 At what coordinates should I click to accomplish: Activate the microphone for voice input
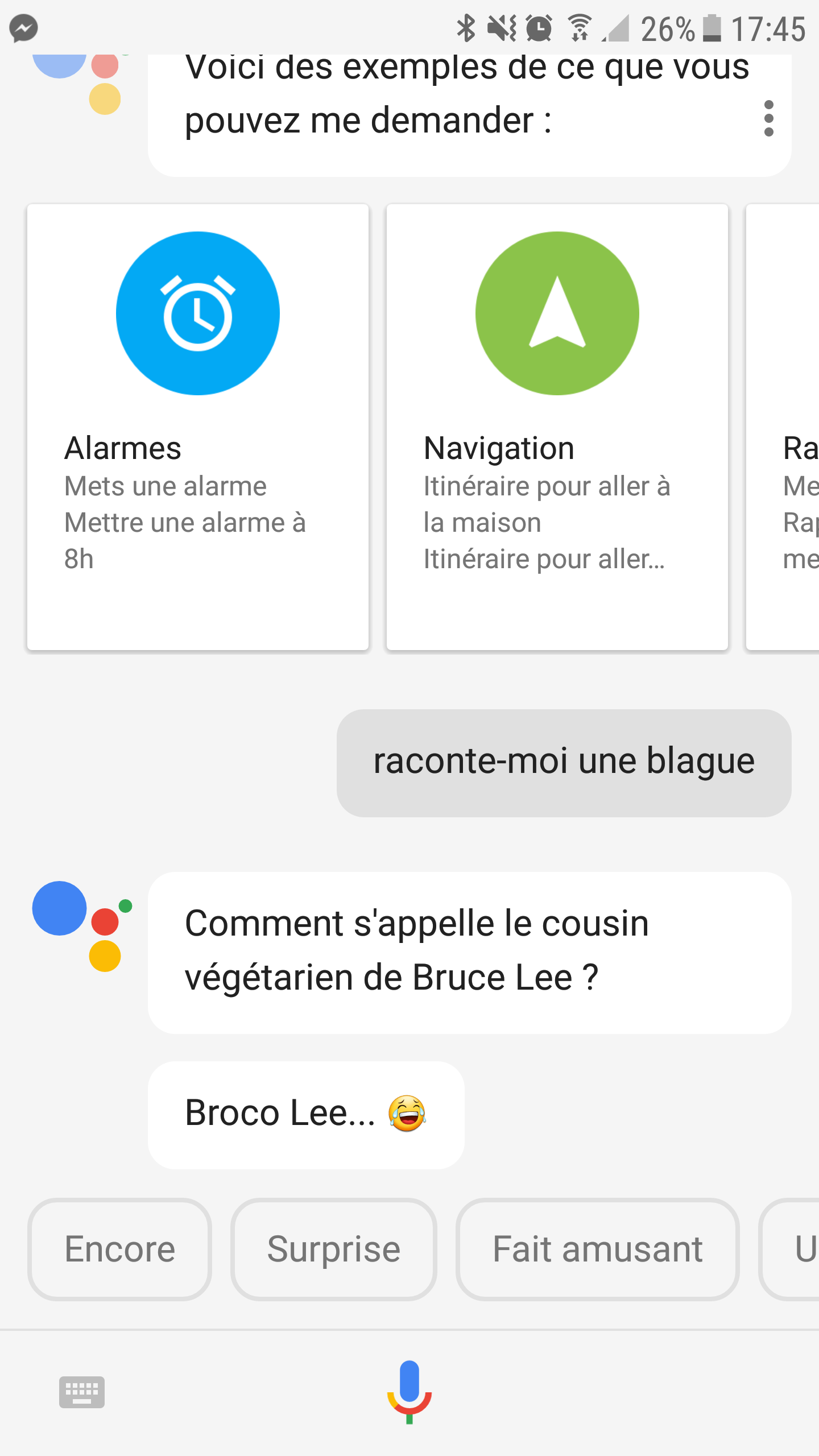pos(409,1391)
